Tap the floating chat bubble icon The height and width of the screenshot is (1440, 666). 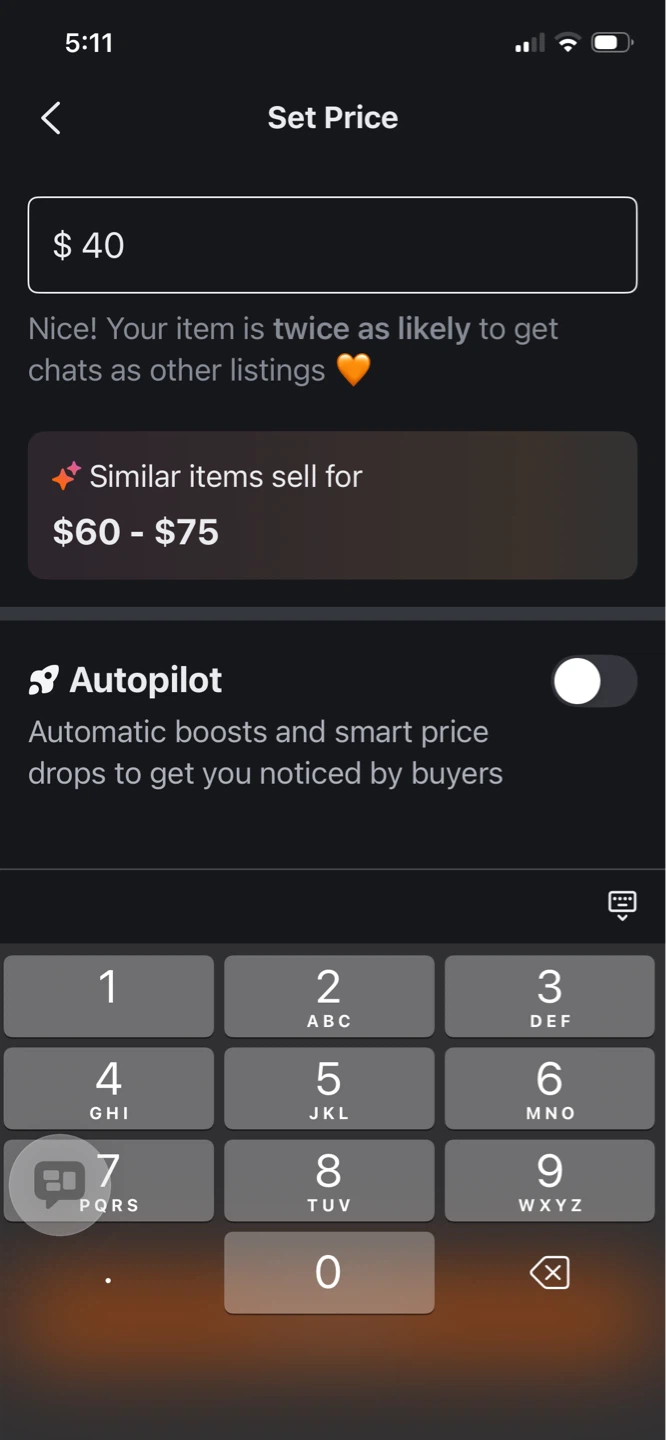pos(60,1184)
